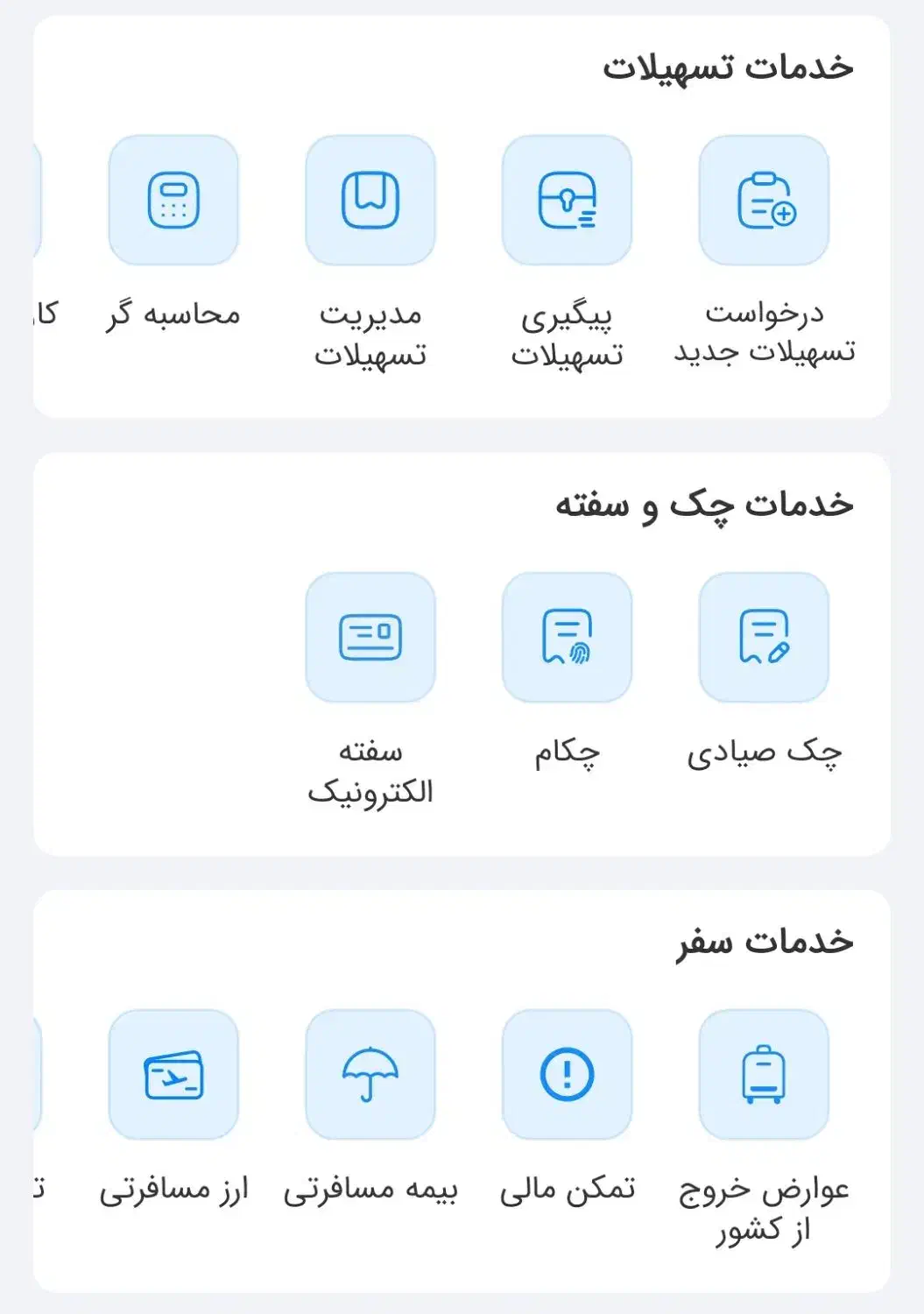Screen dimensions: 924x1314
Task: Launch the محاسبه گر calculator icon
Action: coord(174,201)
